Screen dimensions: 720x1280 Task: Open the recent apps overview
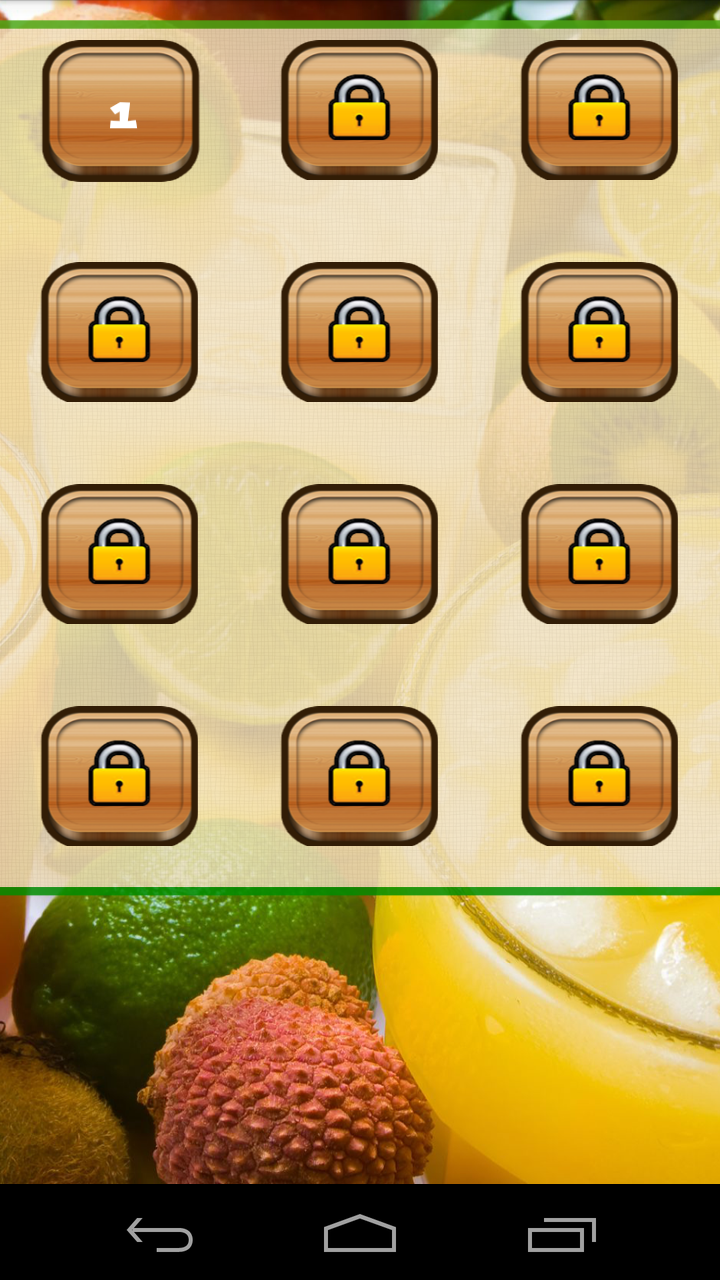561,1237
